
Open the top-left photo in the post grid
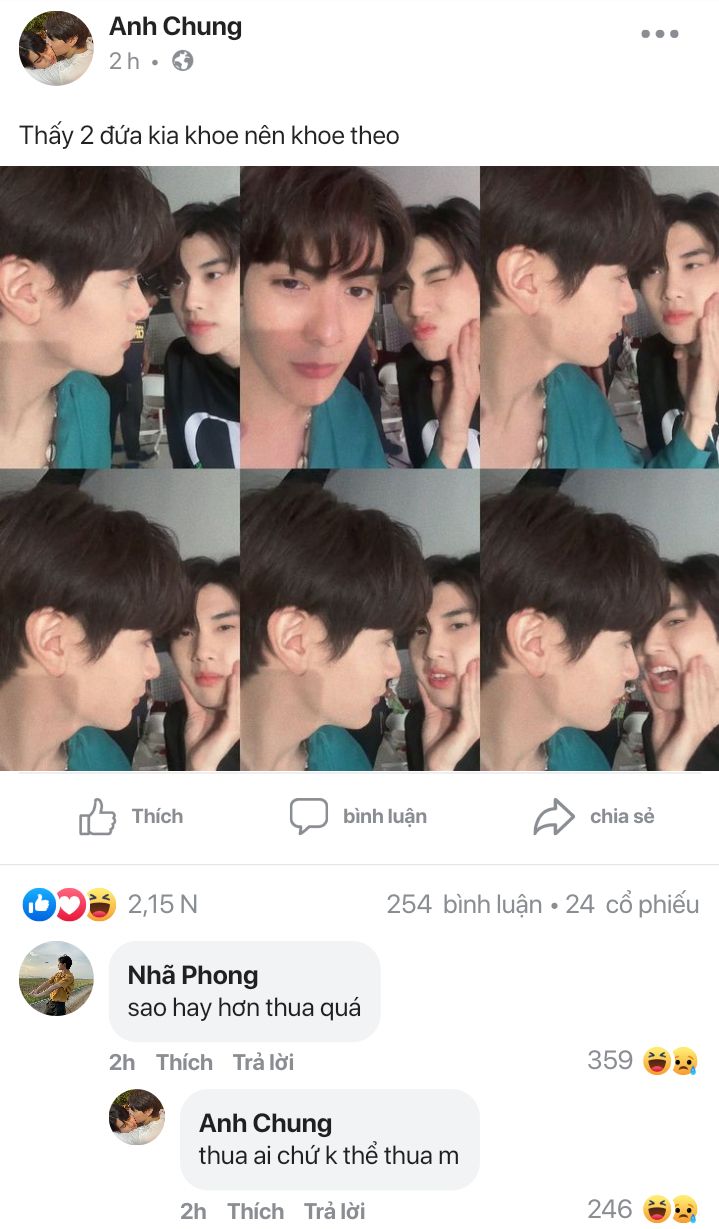pyautogui.click(x=119, y=317)
